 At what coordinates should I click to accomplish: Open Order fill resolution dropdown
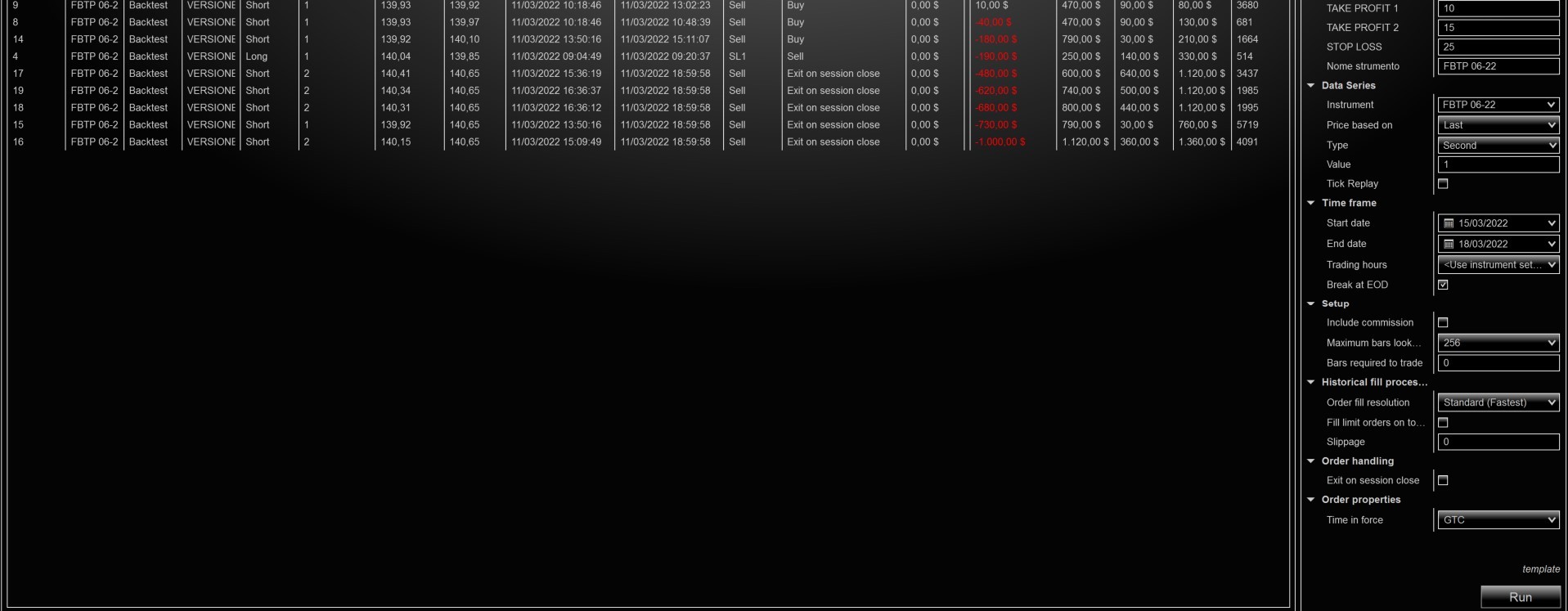tap(1498, 402)
